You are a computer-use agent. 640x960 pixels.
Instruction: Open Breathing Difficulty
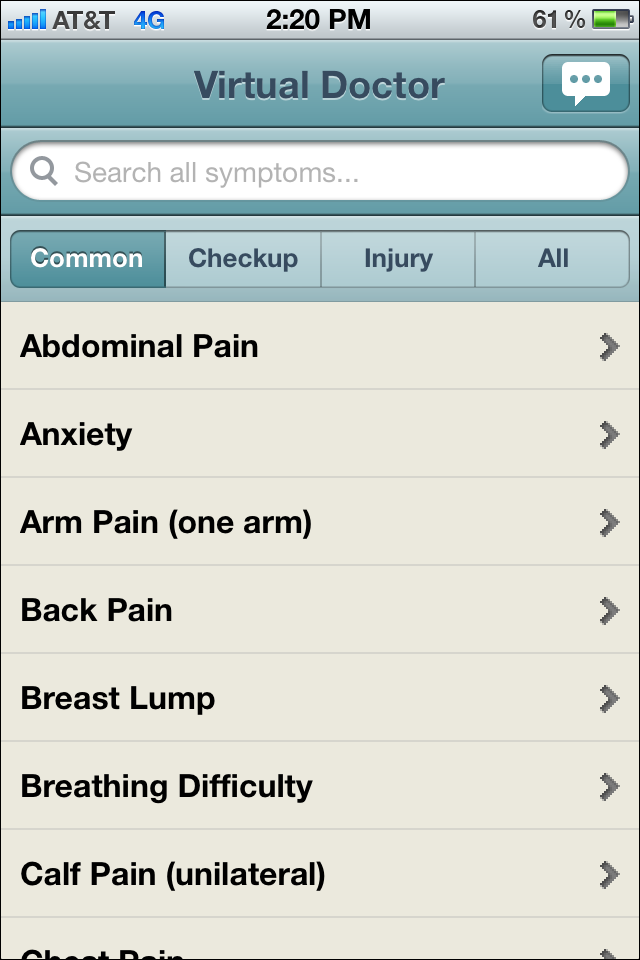click(320, 786)
